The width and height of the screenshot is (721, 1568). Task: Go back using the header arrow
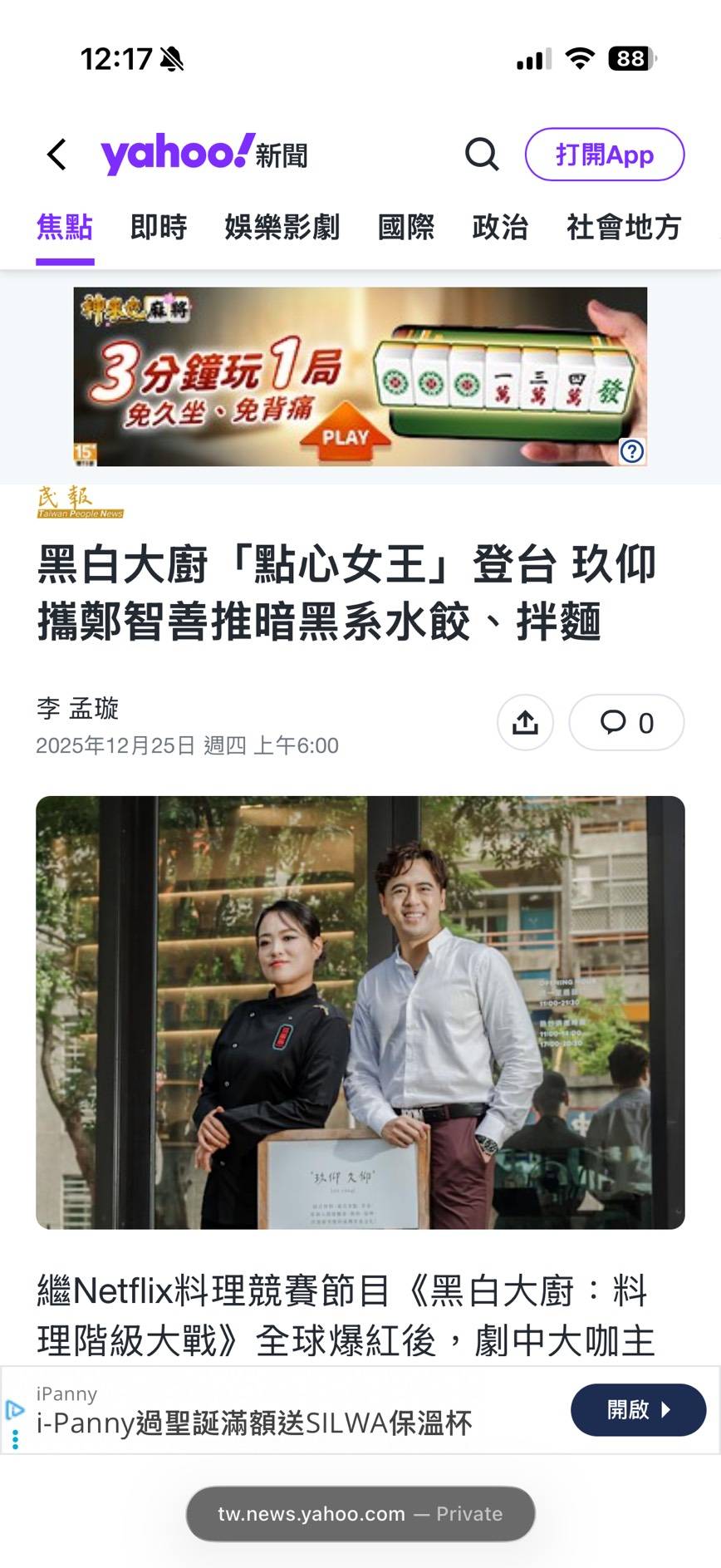pos(56,155)
